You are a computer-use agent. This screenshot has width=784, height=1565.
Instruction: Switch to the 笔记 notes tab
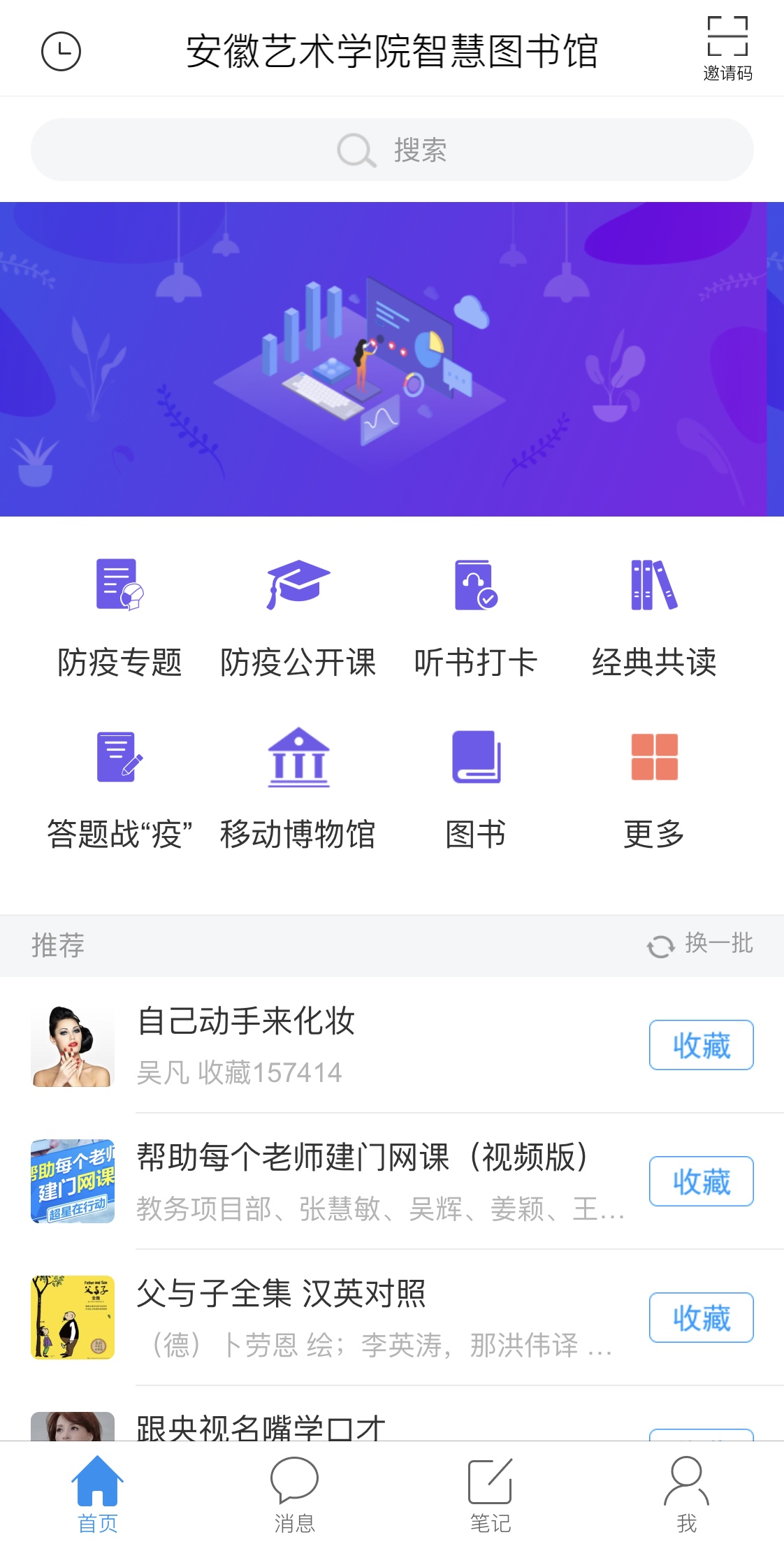(x=490, y=1493)
